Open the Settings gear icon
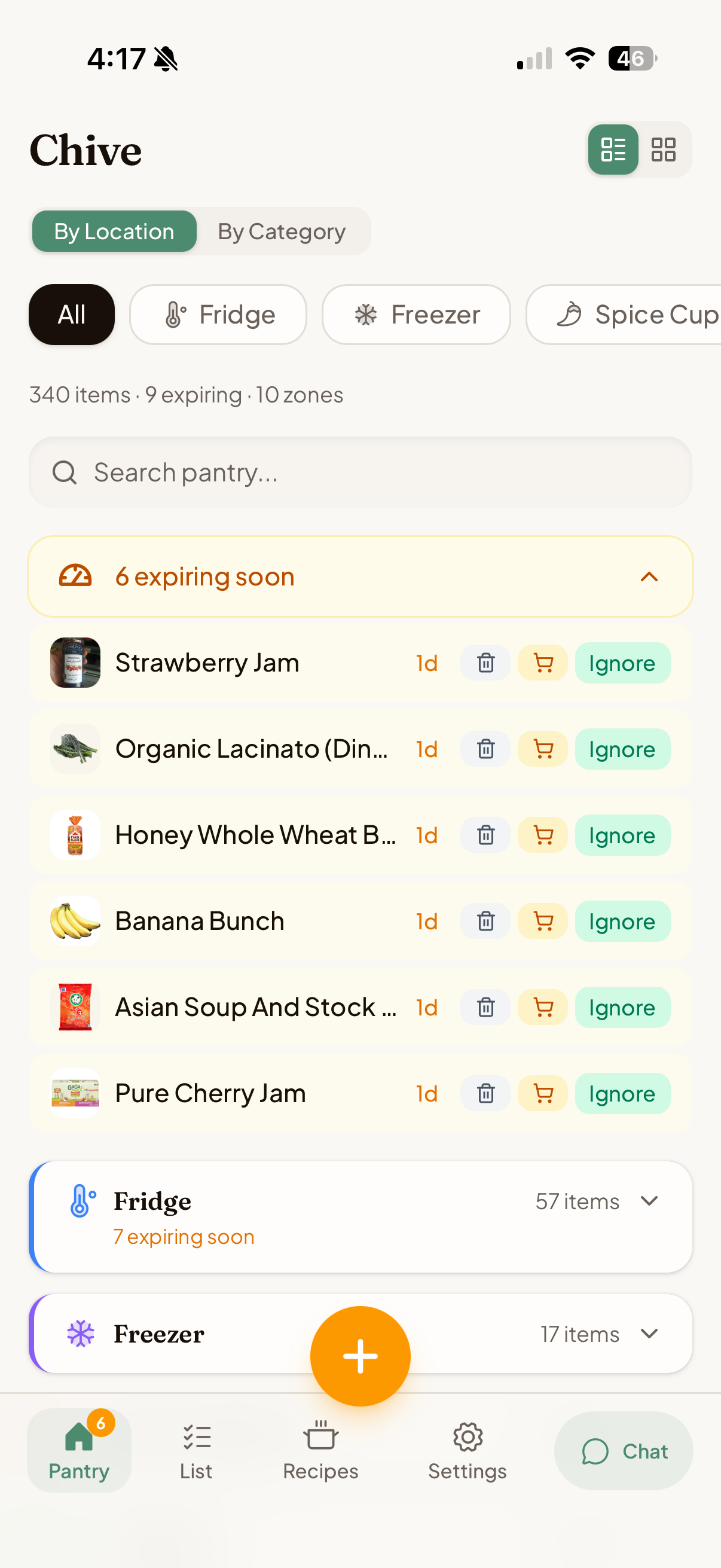This screenshot has width=721, height=1568. pyautogui.click(x=467, y=1451)
